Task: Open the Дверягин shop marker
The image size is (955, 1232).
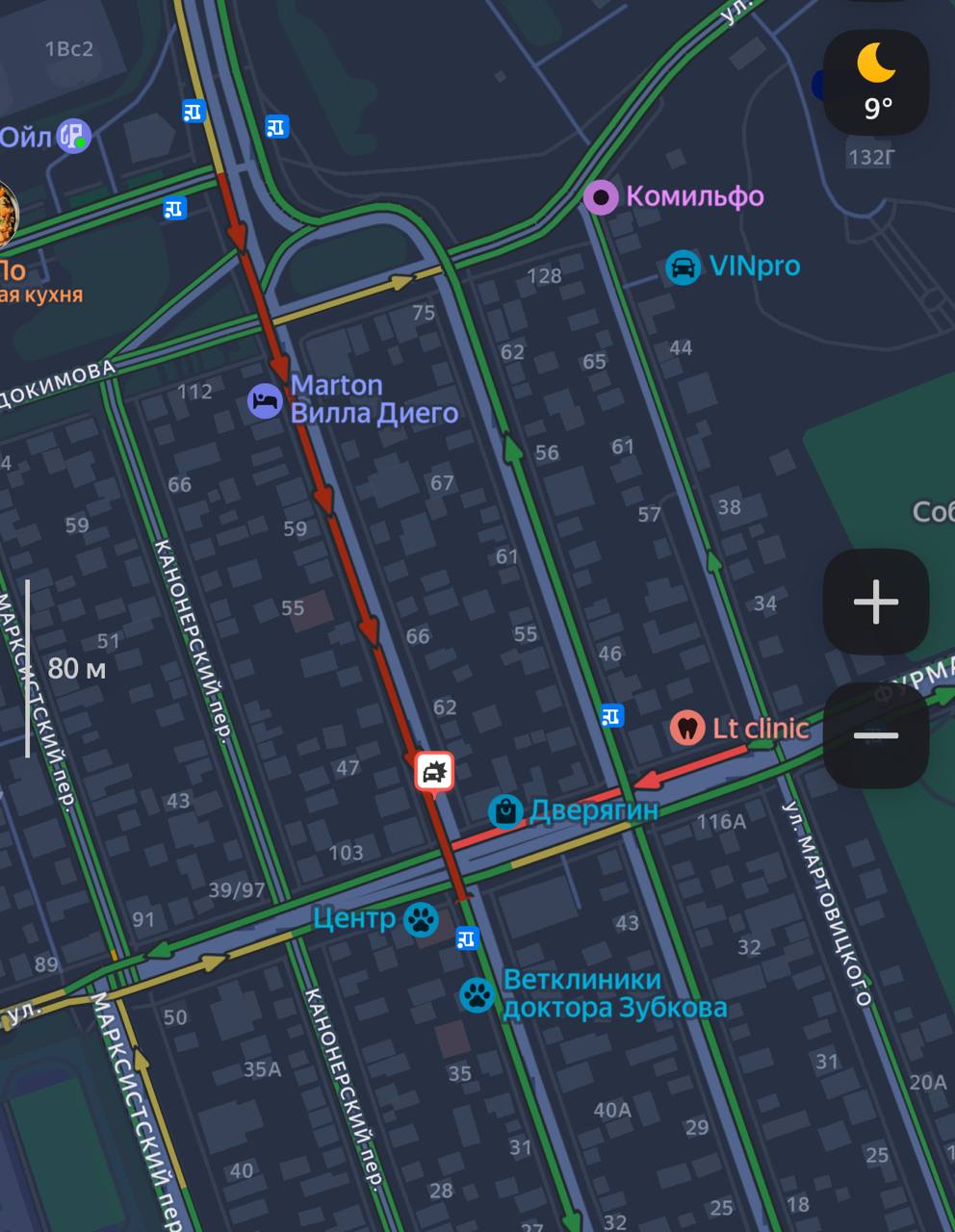Action: 505,811
